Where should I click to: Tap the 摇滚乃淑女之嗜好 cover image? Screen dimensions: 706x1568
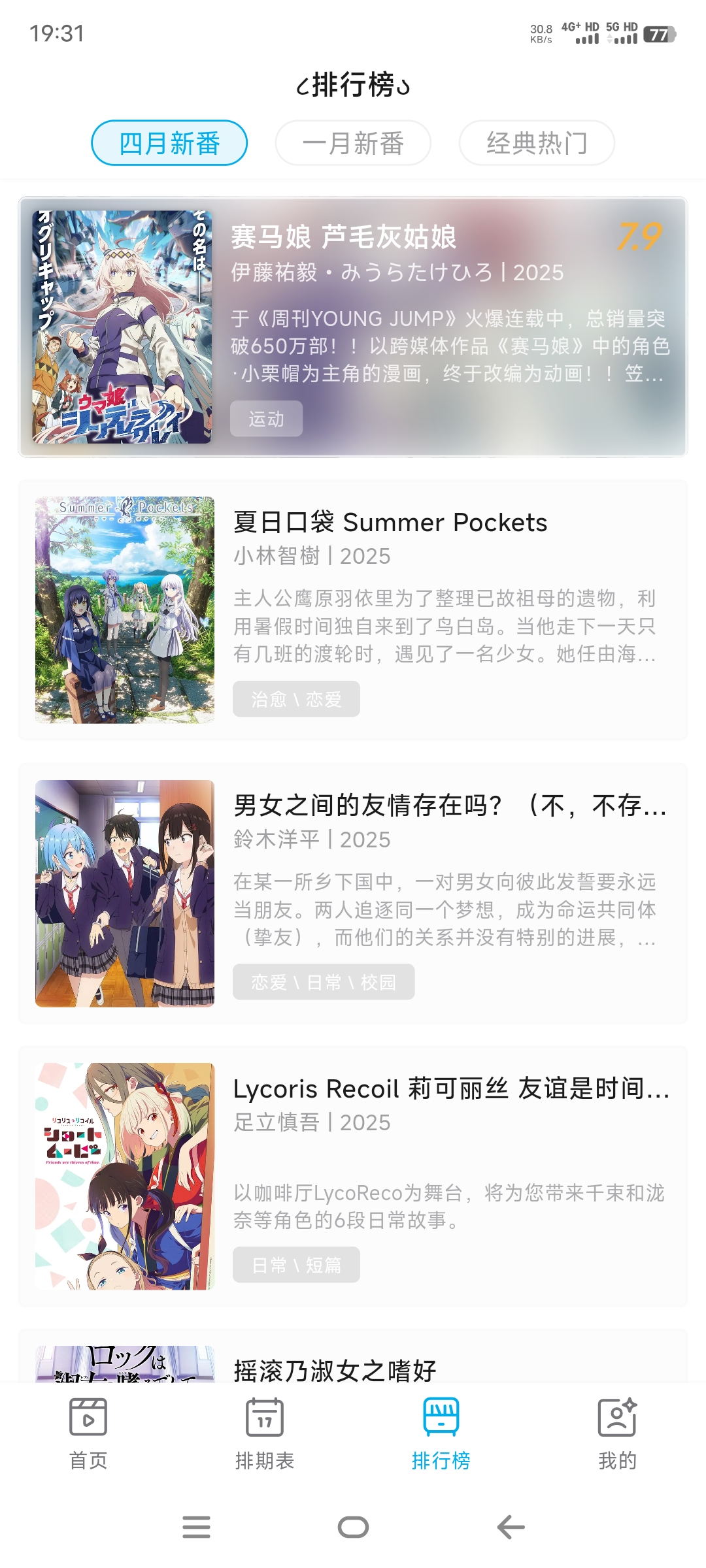click(124, 1365)
